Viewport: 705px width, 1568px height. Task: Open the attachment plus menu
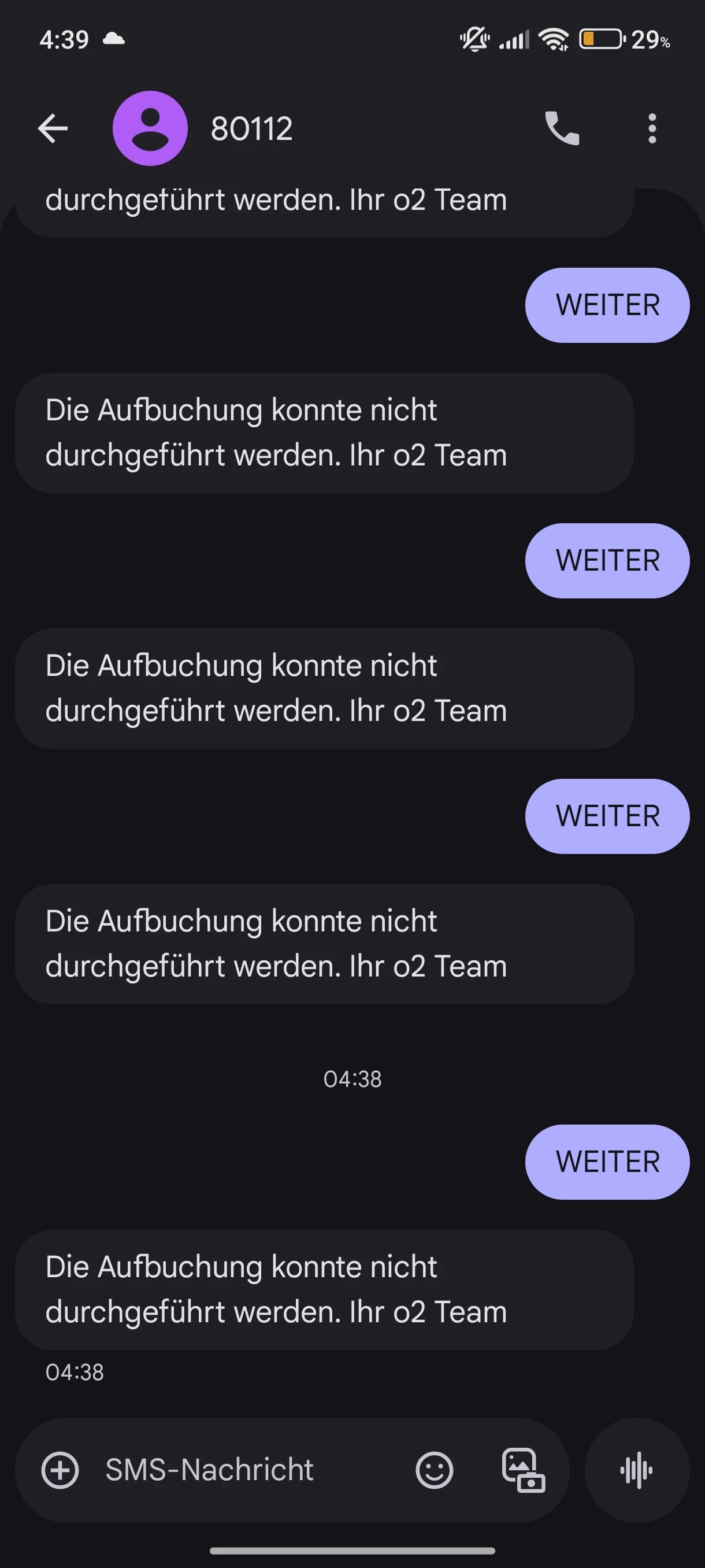coord(60,1470)
